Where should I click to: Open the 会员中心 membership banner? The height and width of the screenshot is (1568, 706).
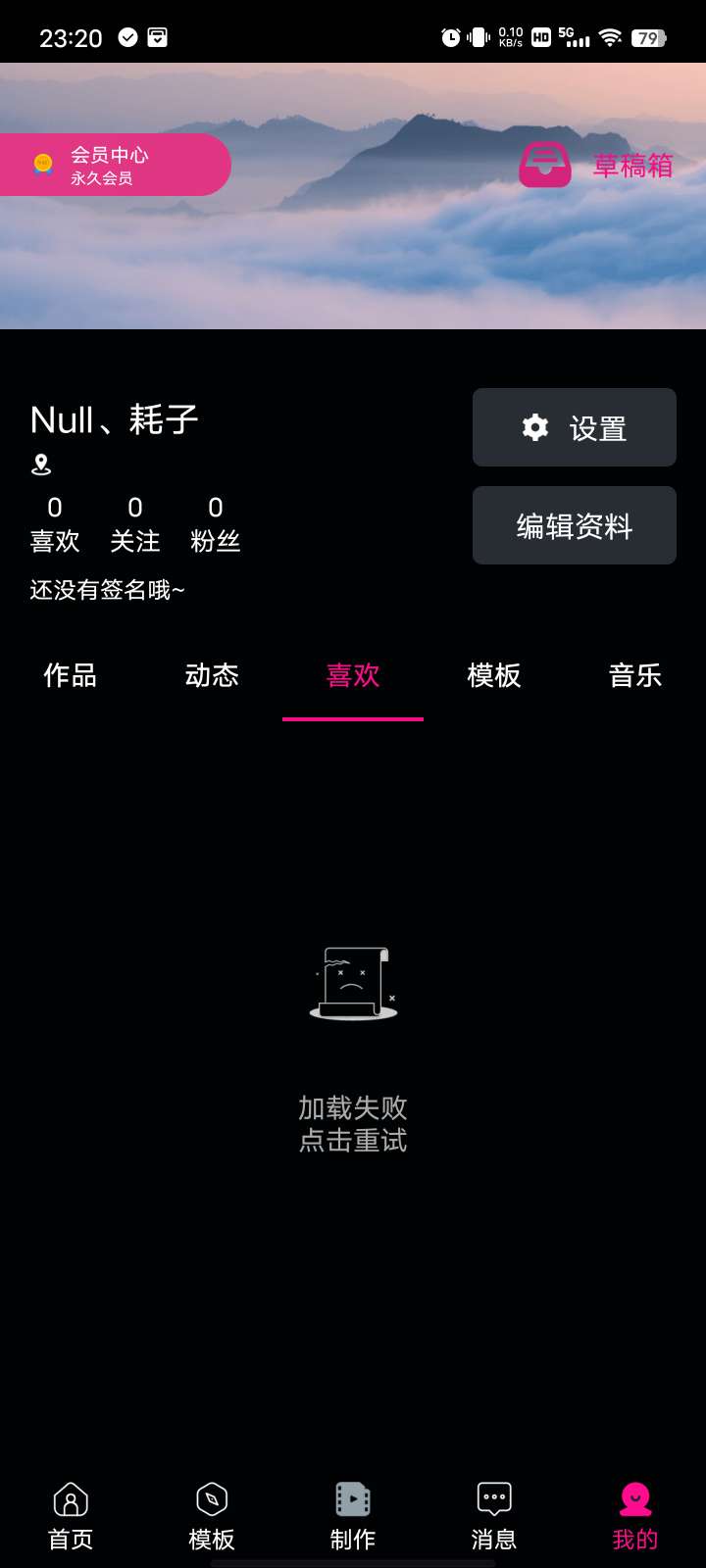(113, 165)
